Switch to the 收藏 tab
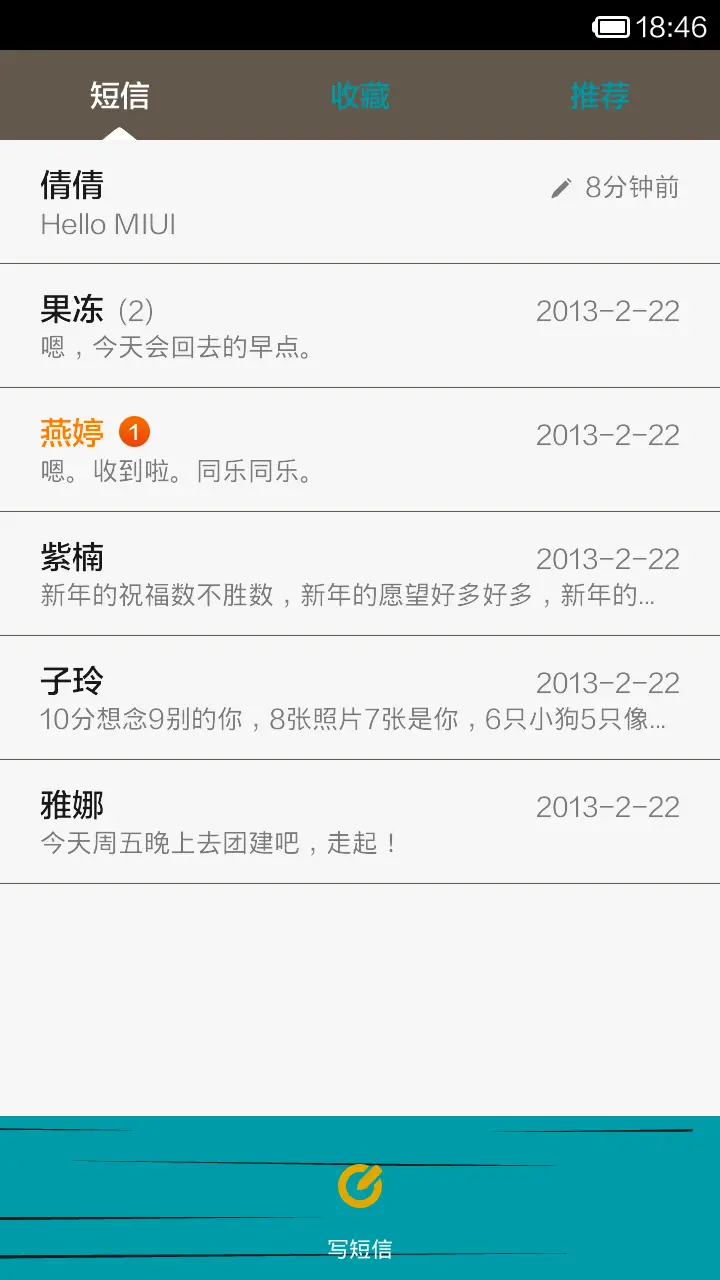This screenshot has width=720, height=1280. click(359, 96)
